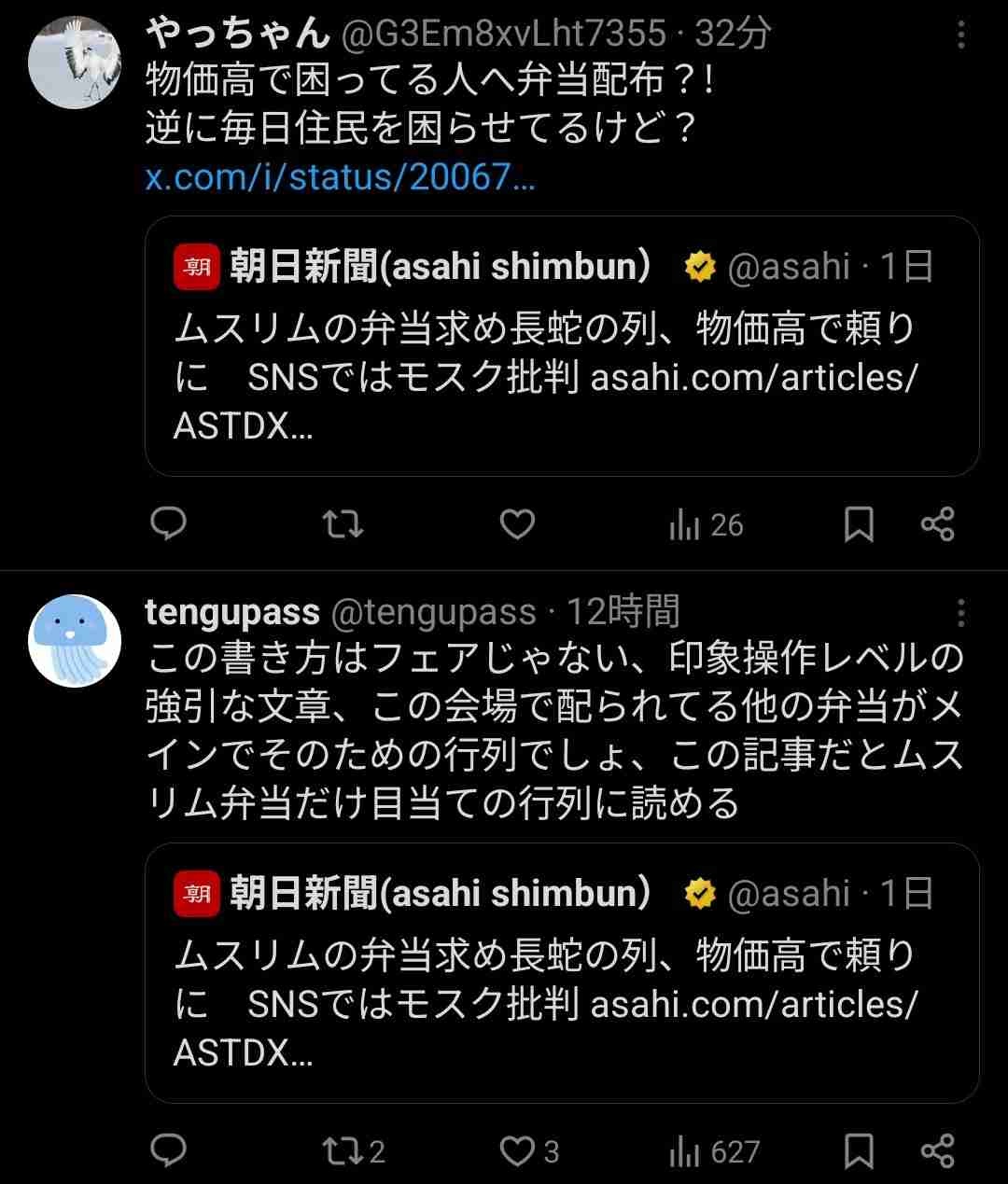The width and height of the screenshot is (1008, 1184).
Task: Share やっちゃん's post
Action: coord(937,524)
